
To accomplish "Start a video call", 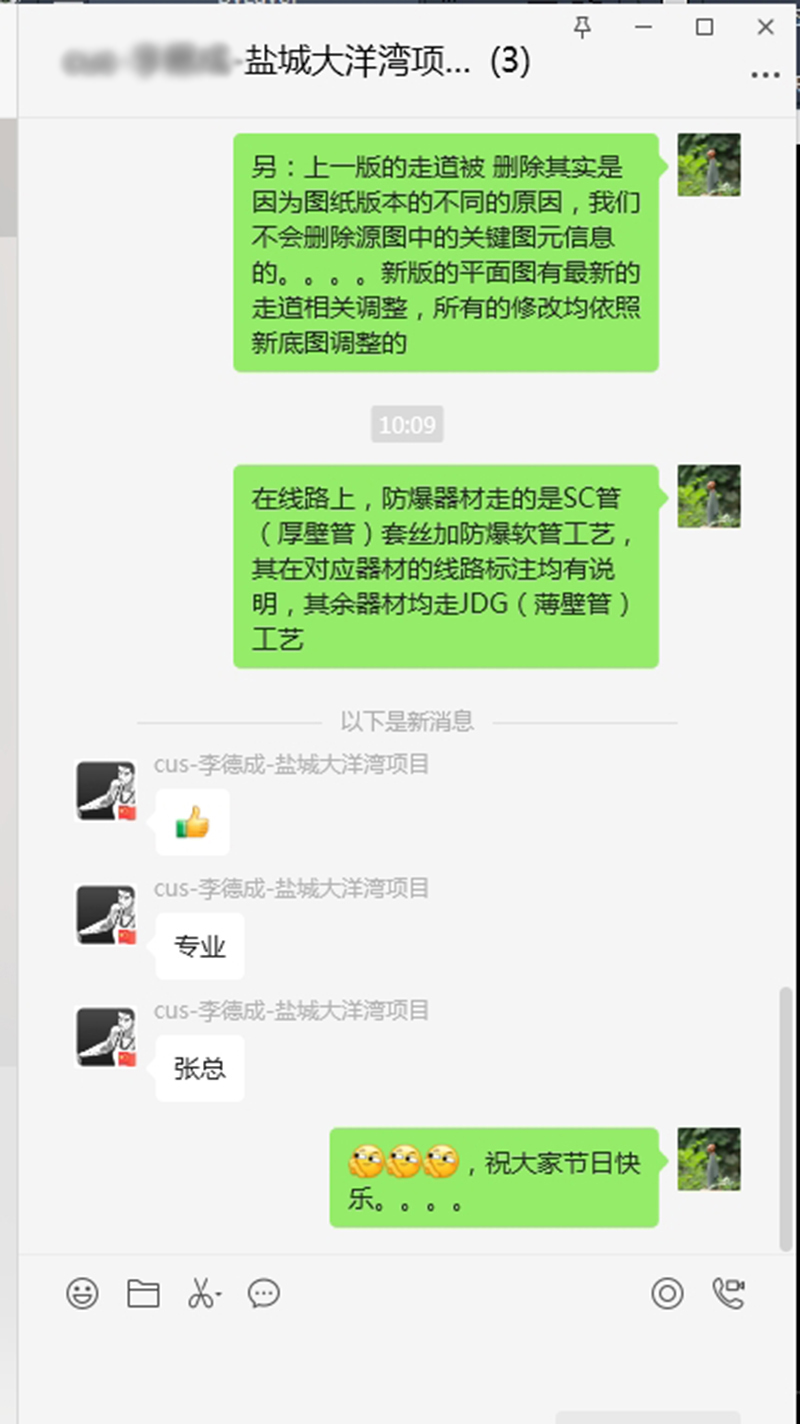I will (729, 1293).
